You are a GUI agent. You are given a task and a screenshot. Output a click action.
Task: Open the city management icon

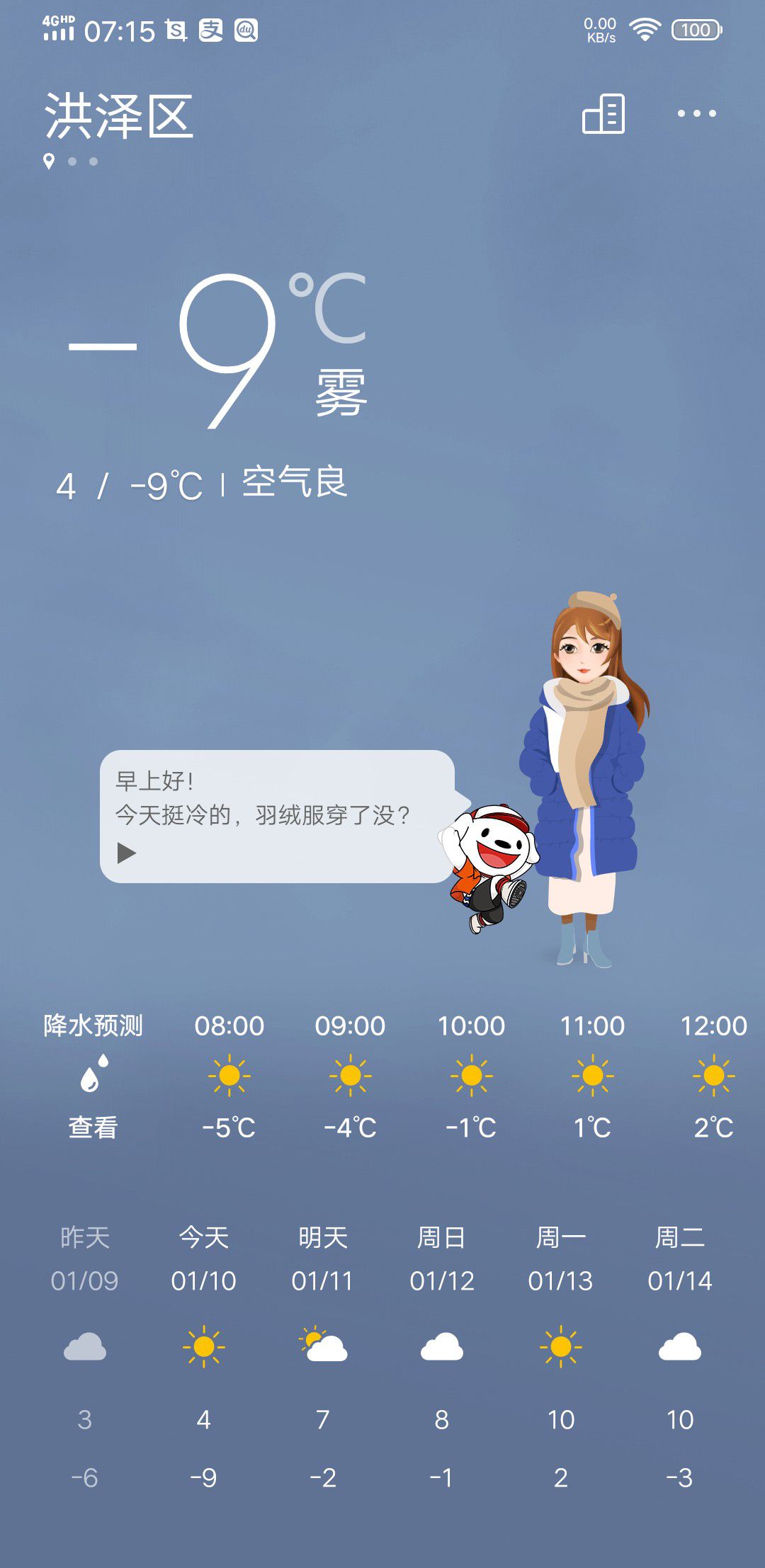click(603, 113)
